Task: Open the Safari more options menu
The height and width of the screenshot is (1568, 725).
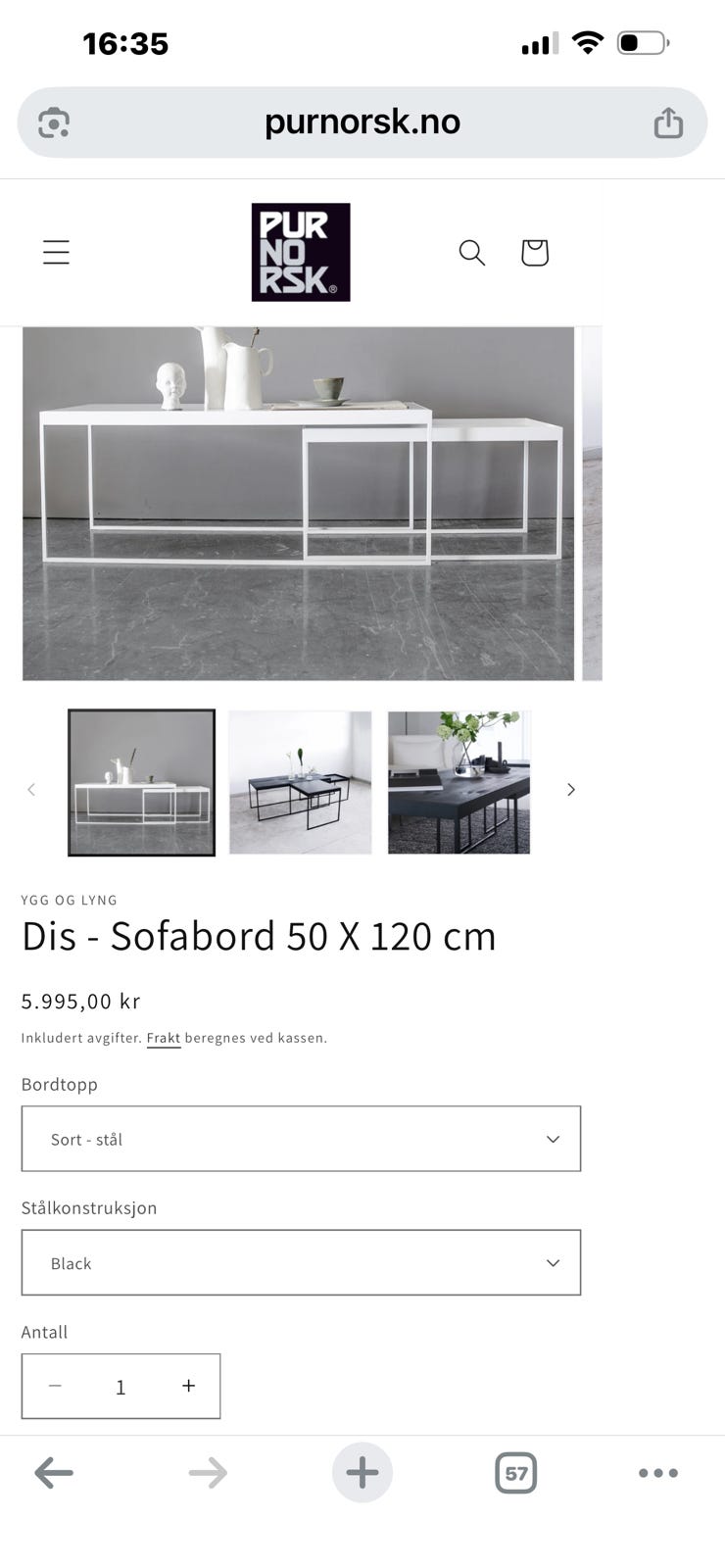Action: click(657, 1472)
